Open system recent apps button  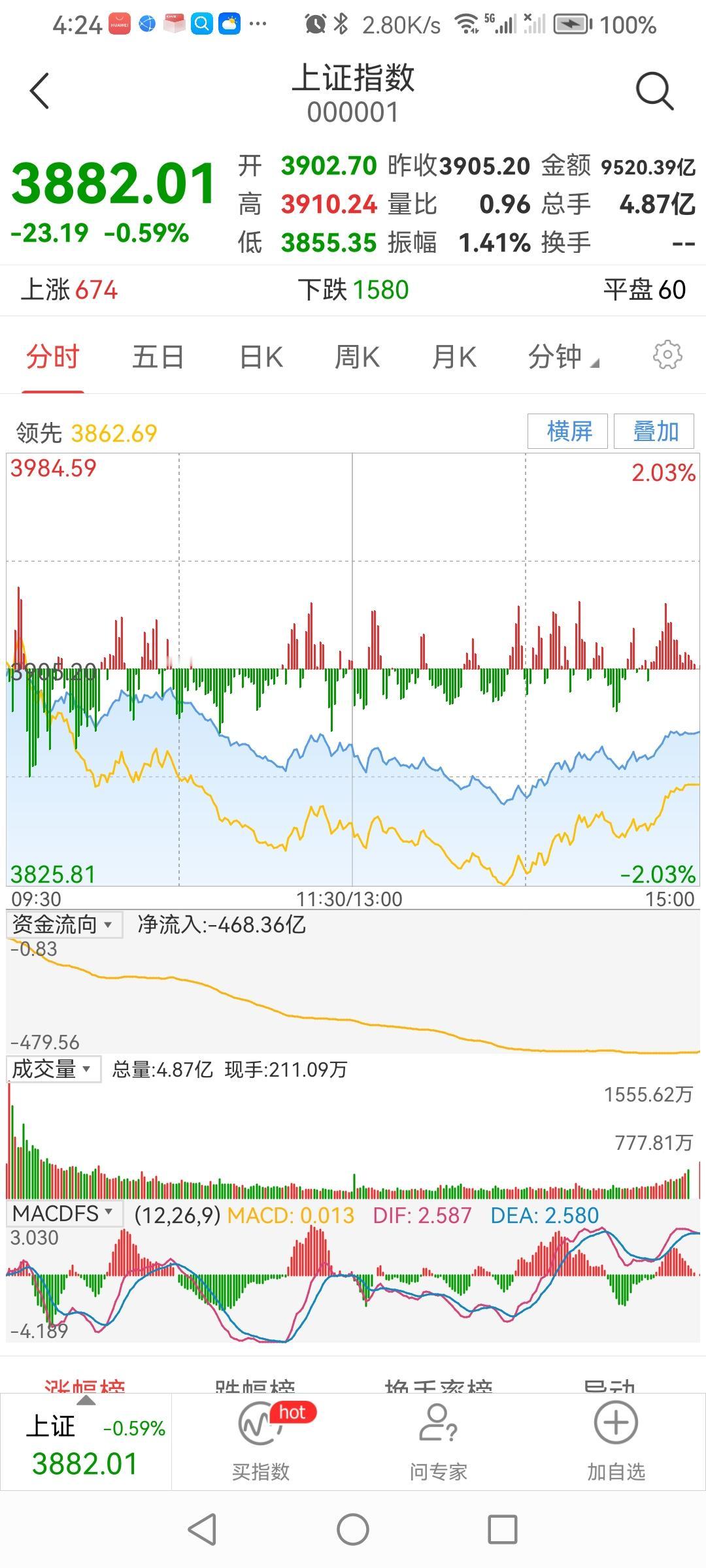click(x=503, y=1529)
